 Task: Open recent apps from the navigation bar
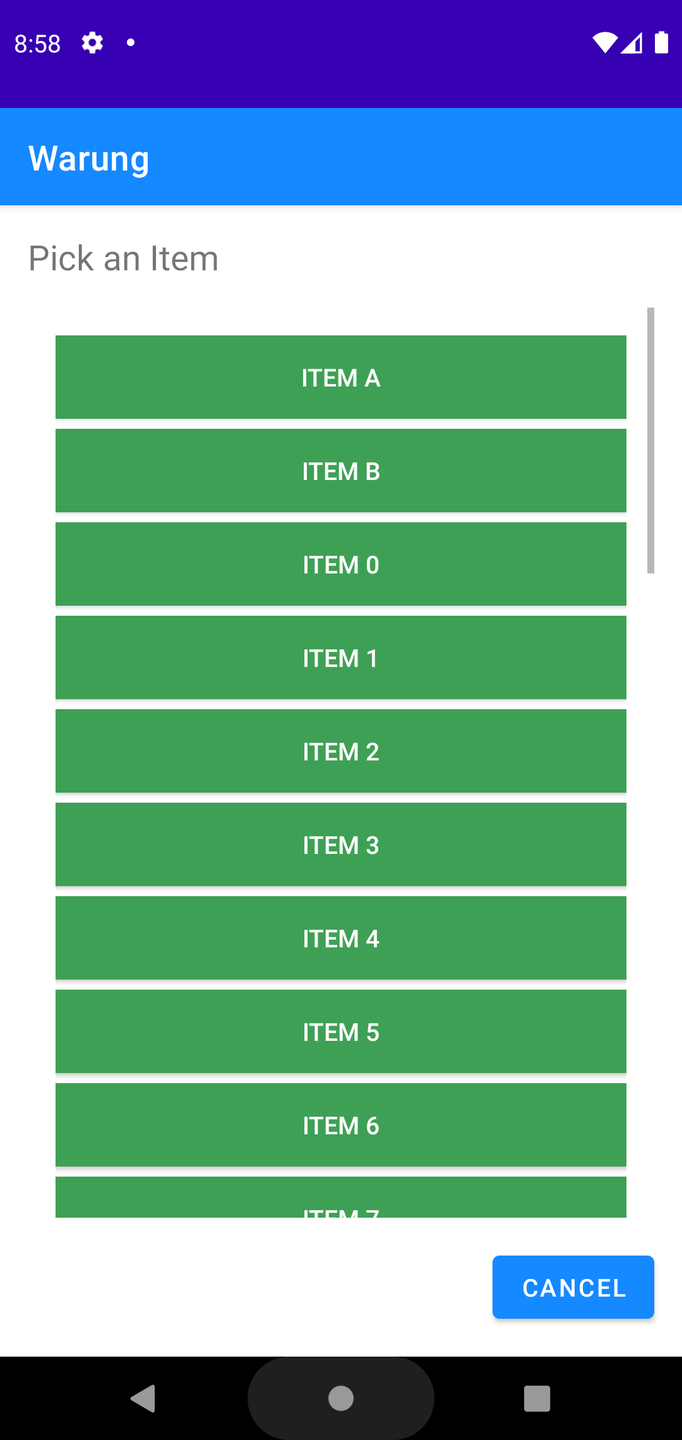(537, 1398)
